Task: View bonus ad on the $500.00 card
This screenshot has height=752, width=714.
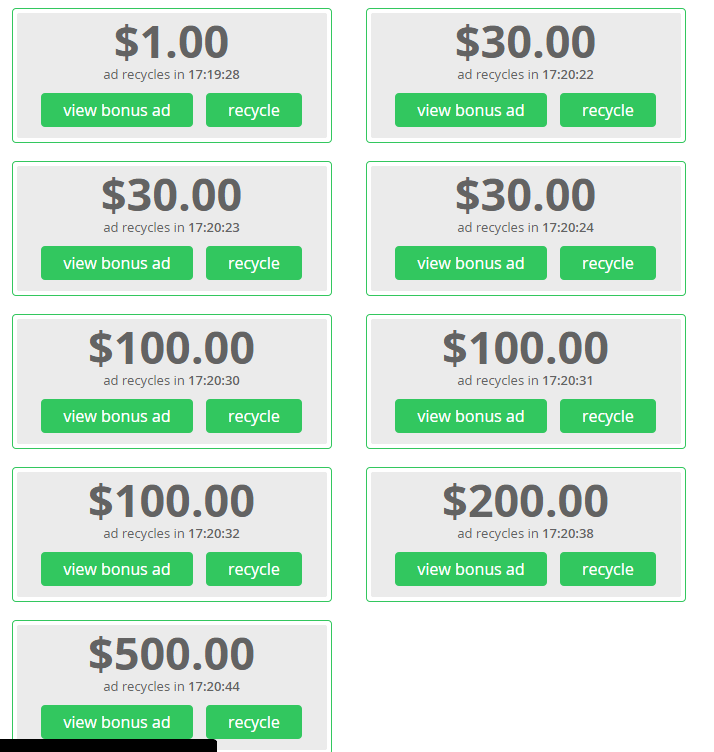Action: 116,721
